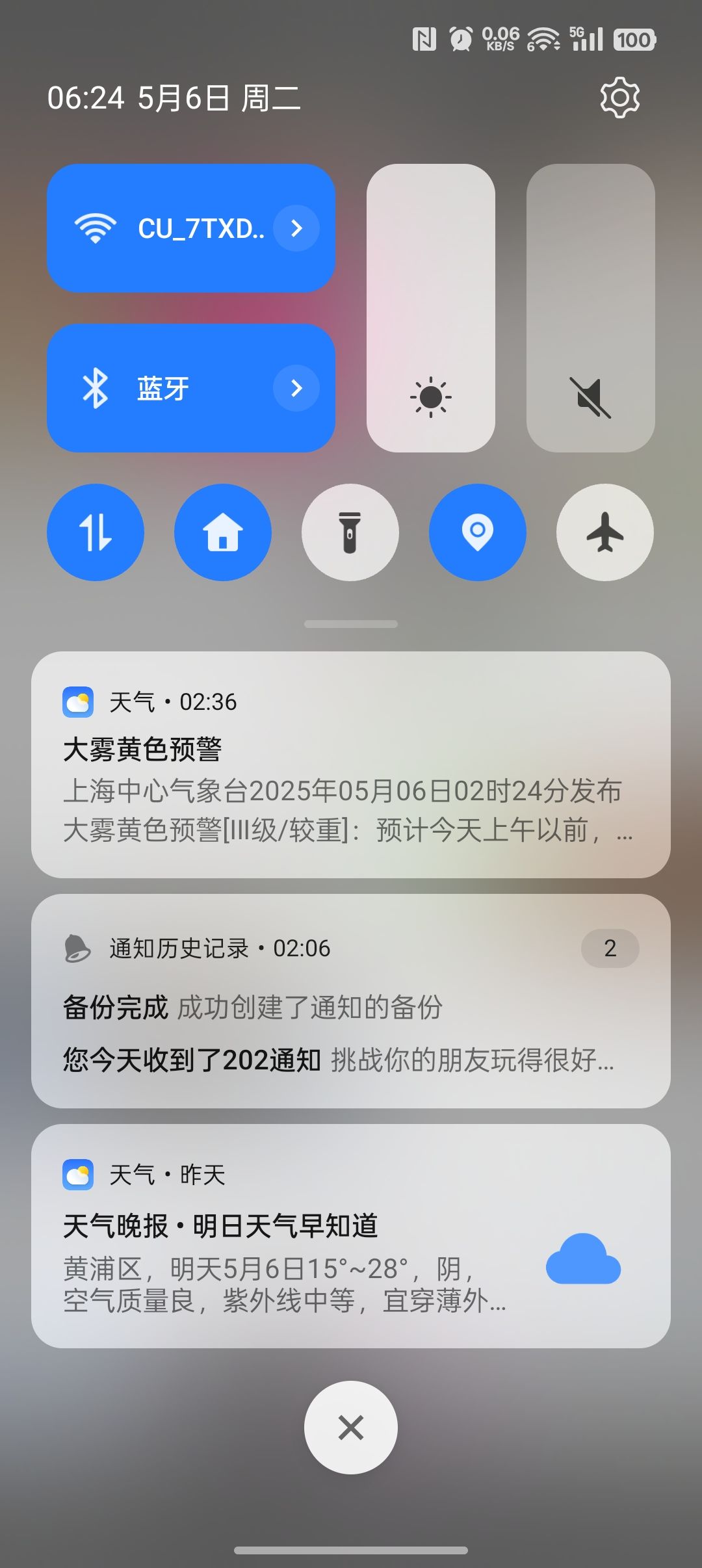Tap the muted volume slider
This screenshot has height=1568, width=702.
[590, 307]
